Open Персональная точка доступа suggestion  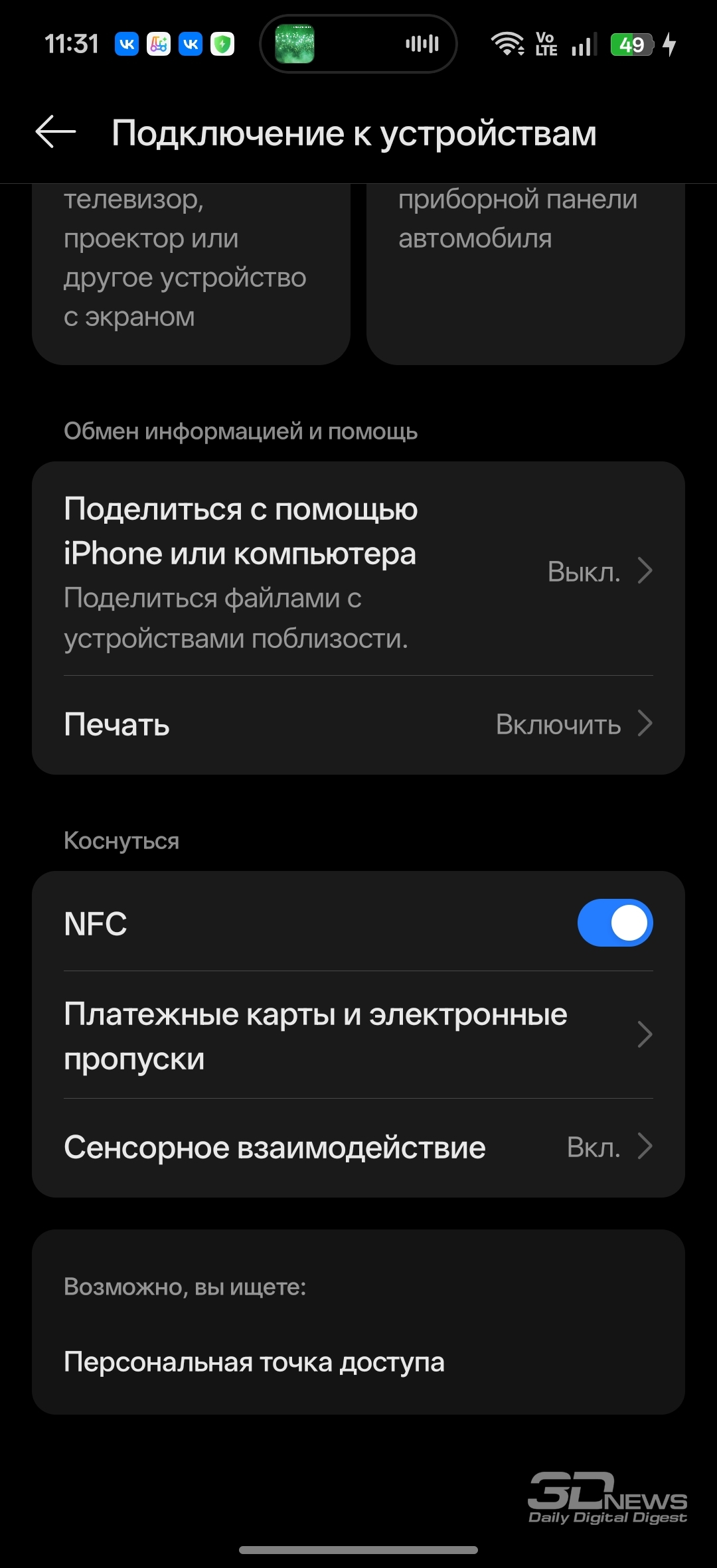click(254, 1362)
